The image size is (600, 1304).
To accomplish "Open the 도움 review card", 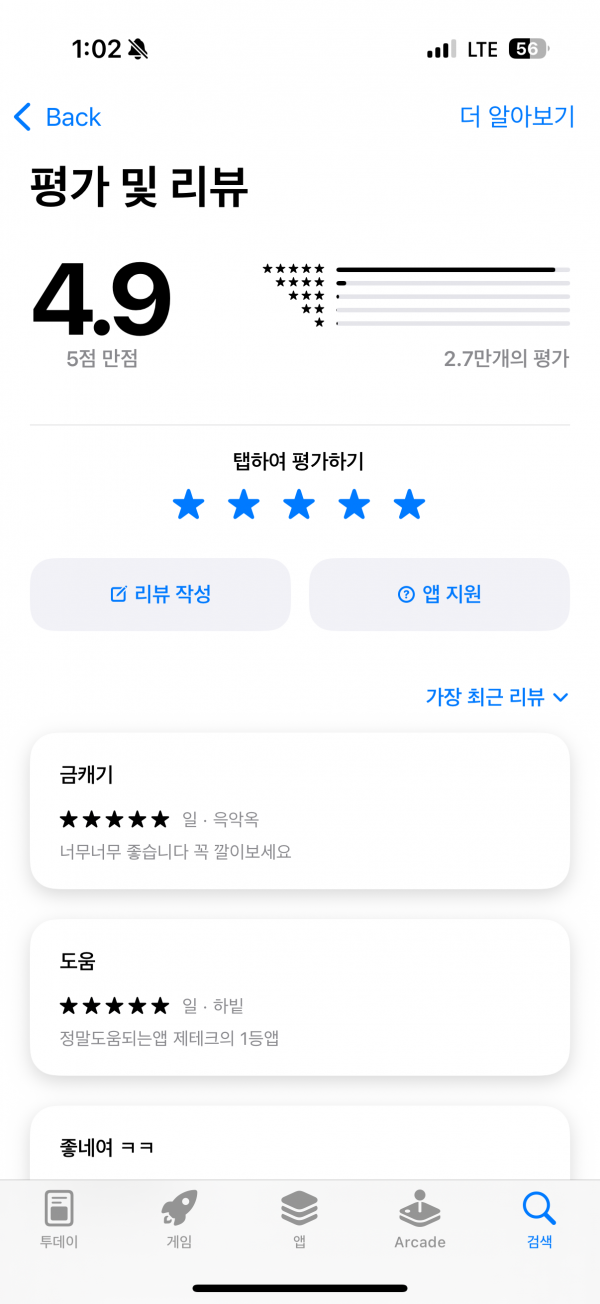I will [x=300, y=997].
